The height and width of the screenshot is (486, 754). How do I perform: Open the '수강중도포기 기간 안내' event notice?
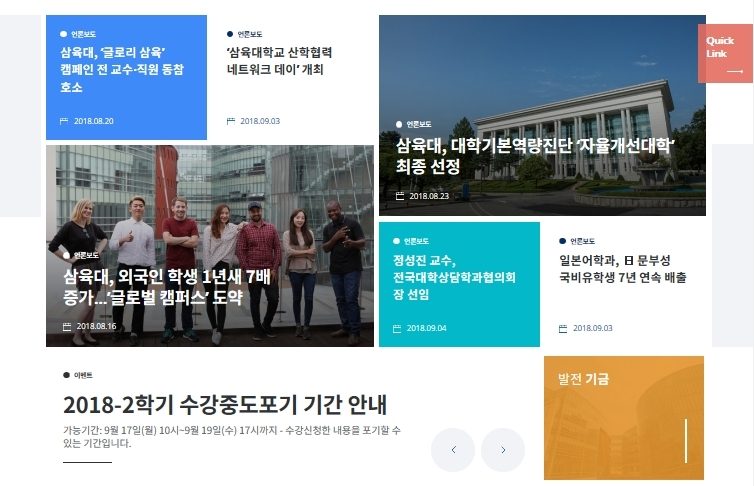(225, 405)
